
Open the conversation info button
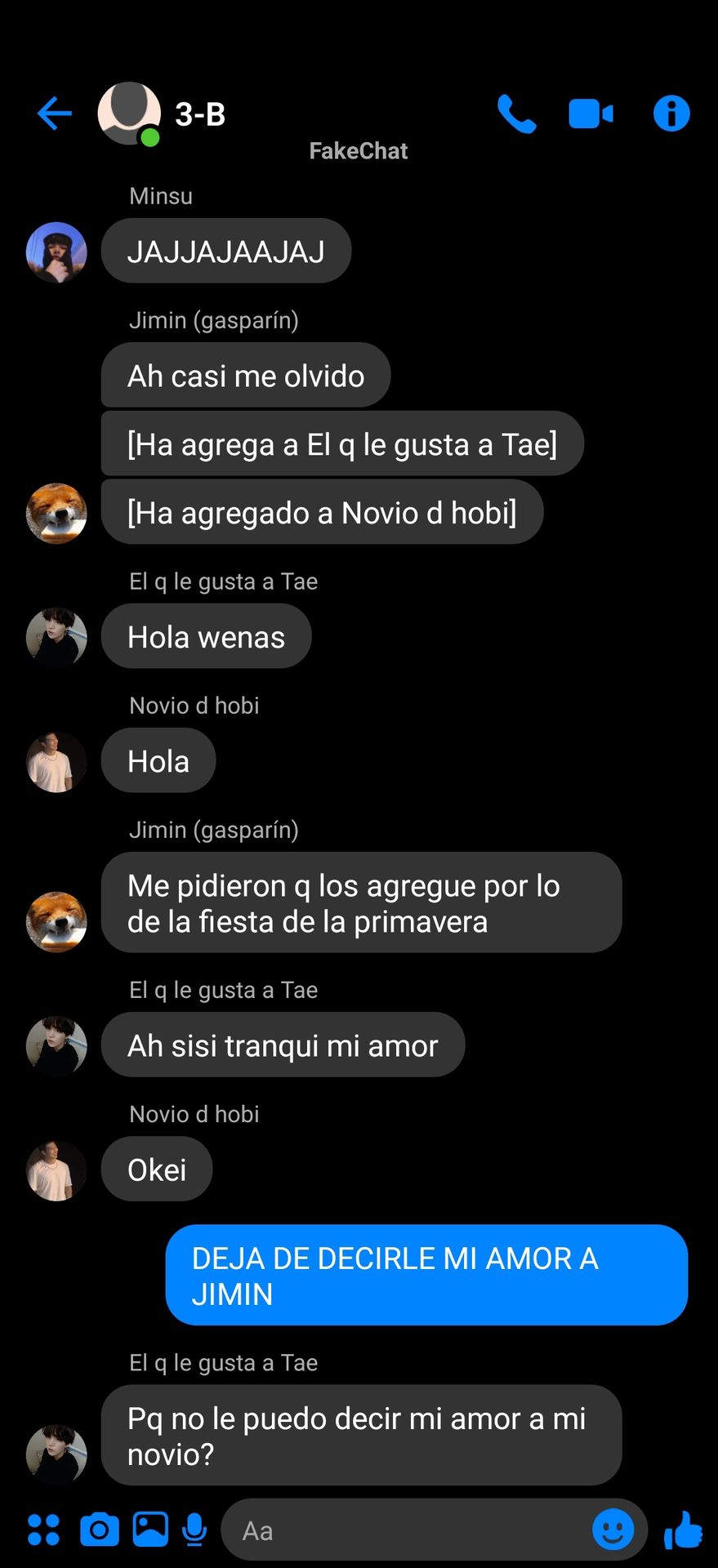tap(671, 114)
